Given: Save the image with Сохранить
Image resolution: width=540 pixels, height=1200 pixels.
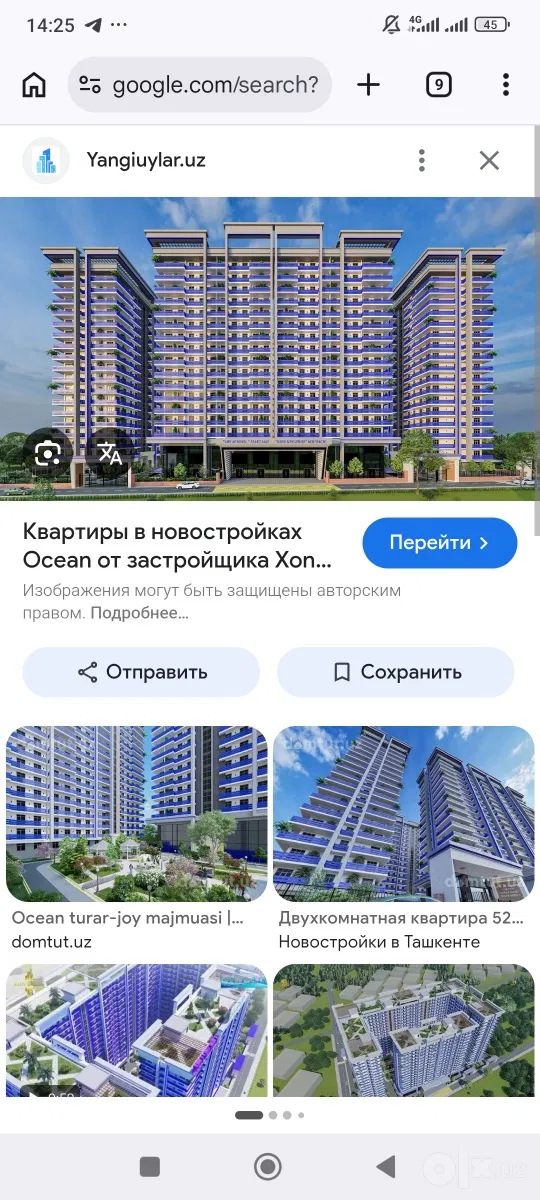Looking at the screenshot, I should point(396,672).
